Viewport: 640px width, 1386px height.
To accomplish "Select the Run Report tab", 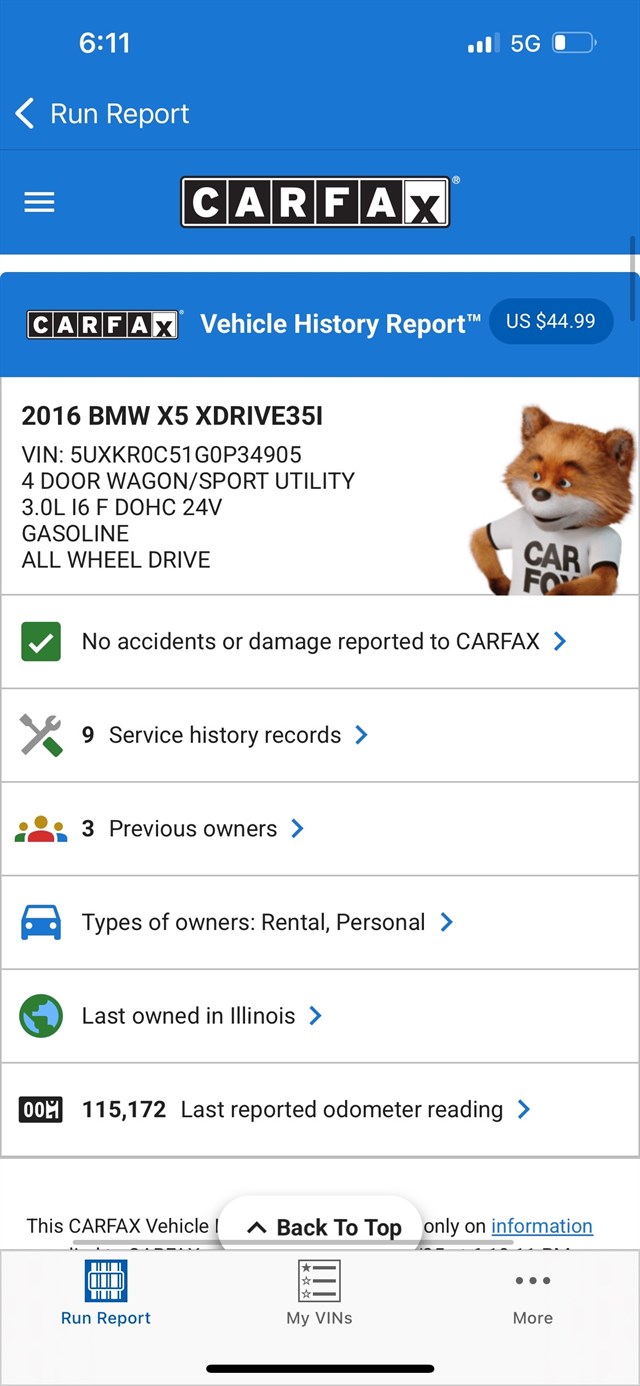I will (x=106, y=1294).
